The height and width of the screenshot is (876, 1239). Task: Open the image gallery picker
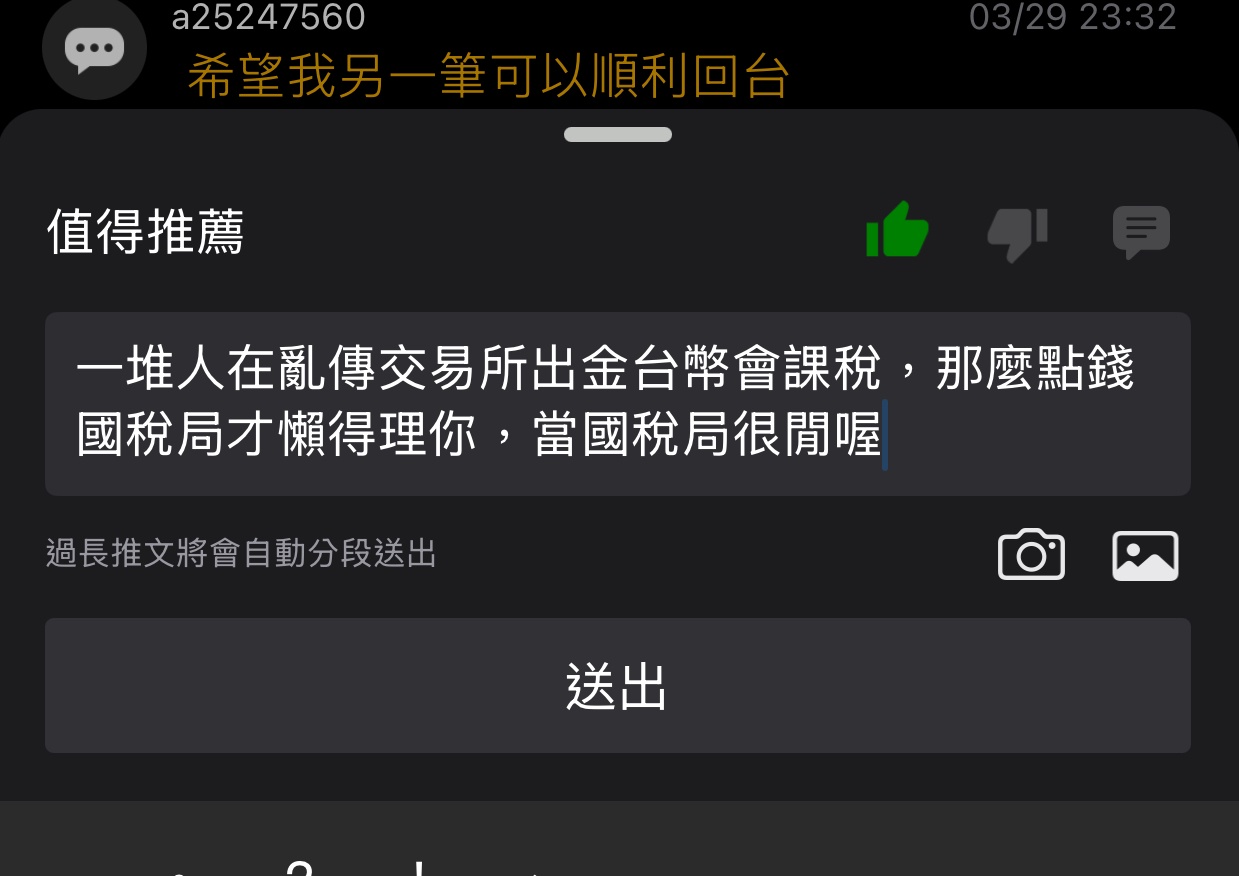click(x=1145, y=556)
